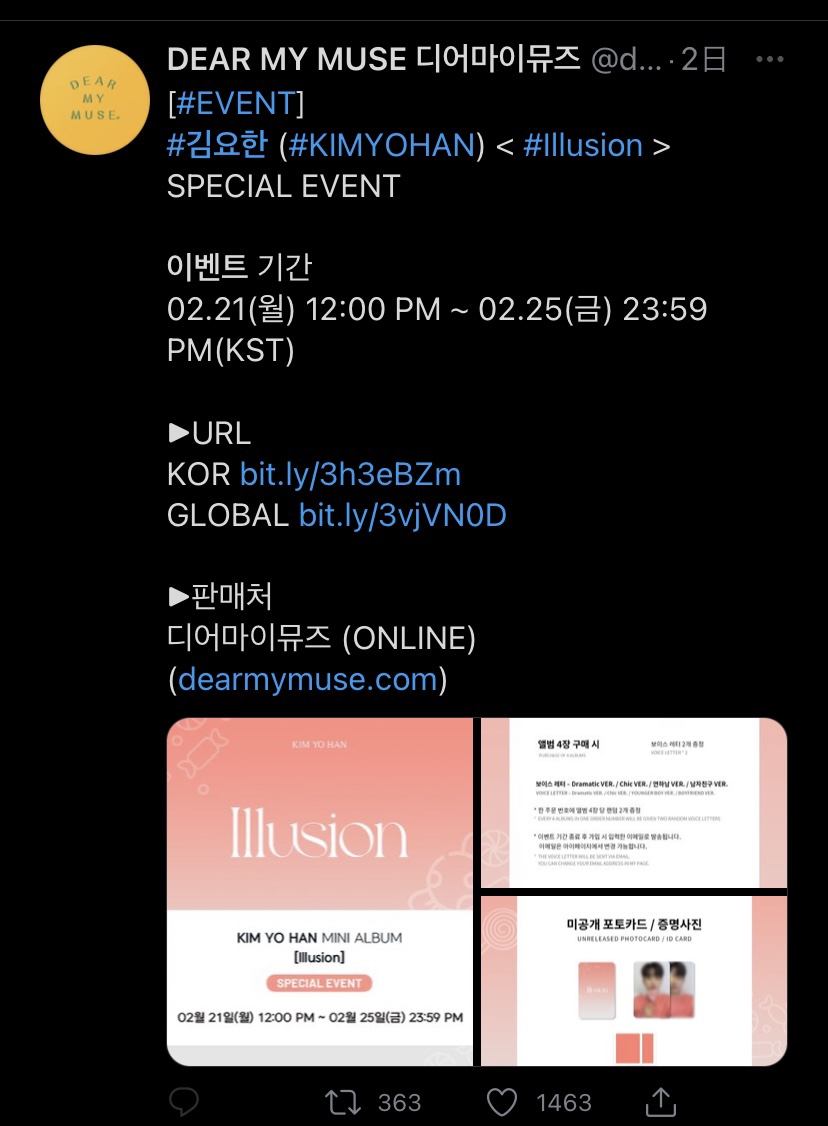Open the KOR link bit.ly/3h3eBZm
This screenshot has height=1126, width=828.
350,473
